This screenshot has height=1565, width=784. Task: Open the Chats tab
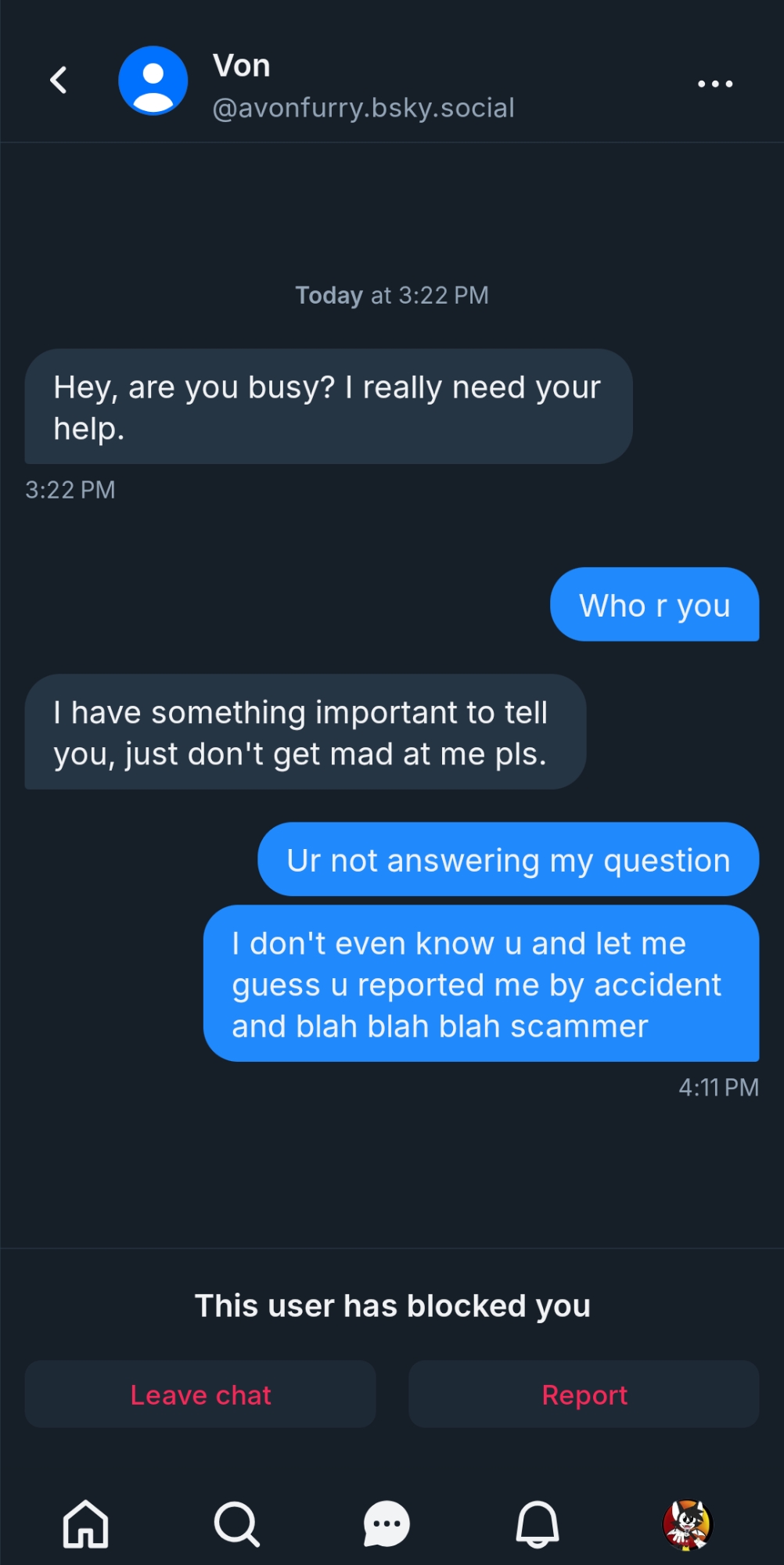387,1524
